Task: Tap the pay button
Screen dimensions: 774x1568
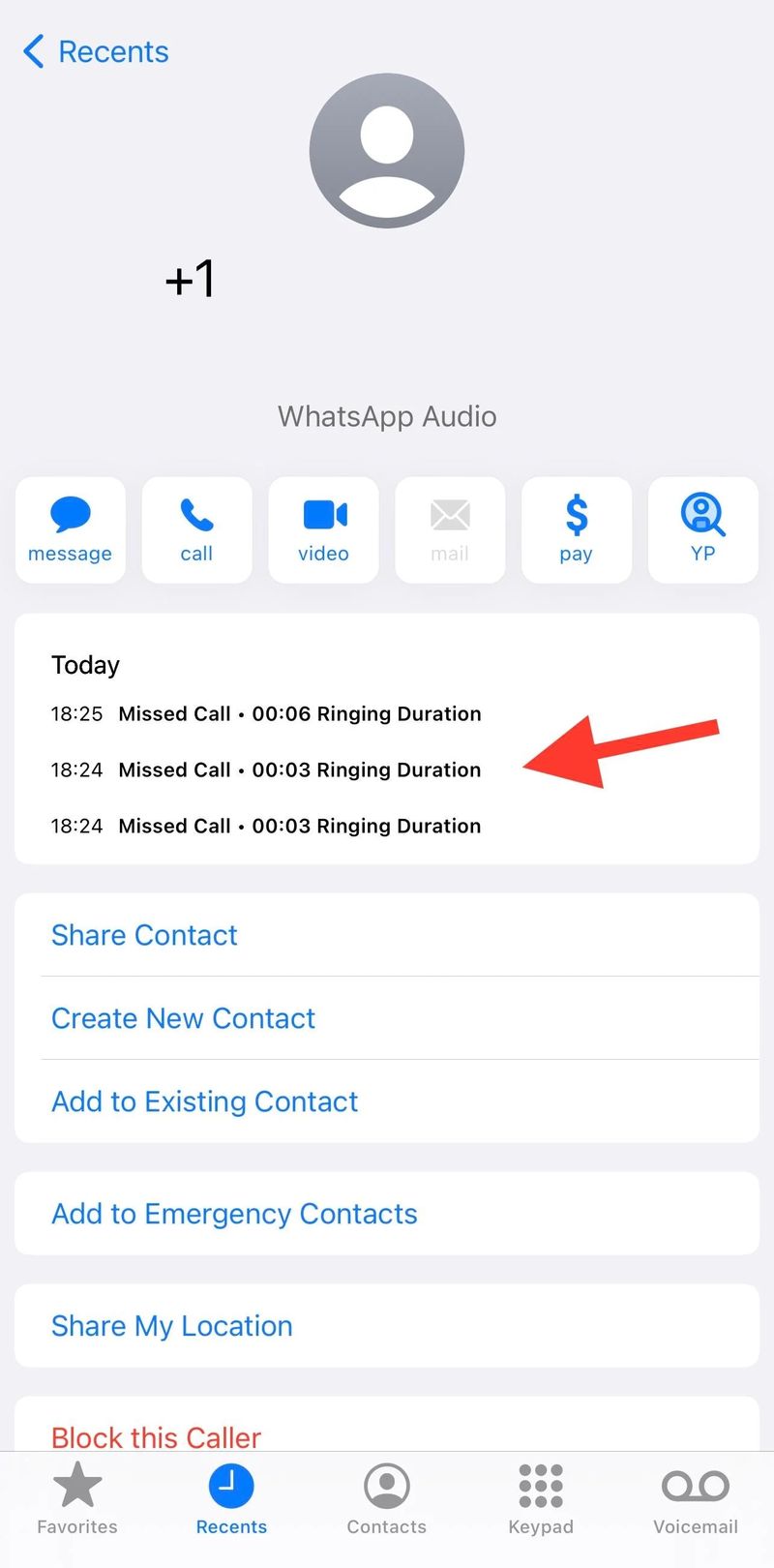Action: pos(576,529)
